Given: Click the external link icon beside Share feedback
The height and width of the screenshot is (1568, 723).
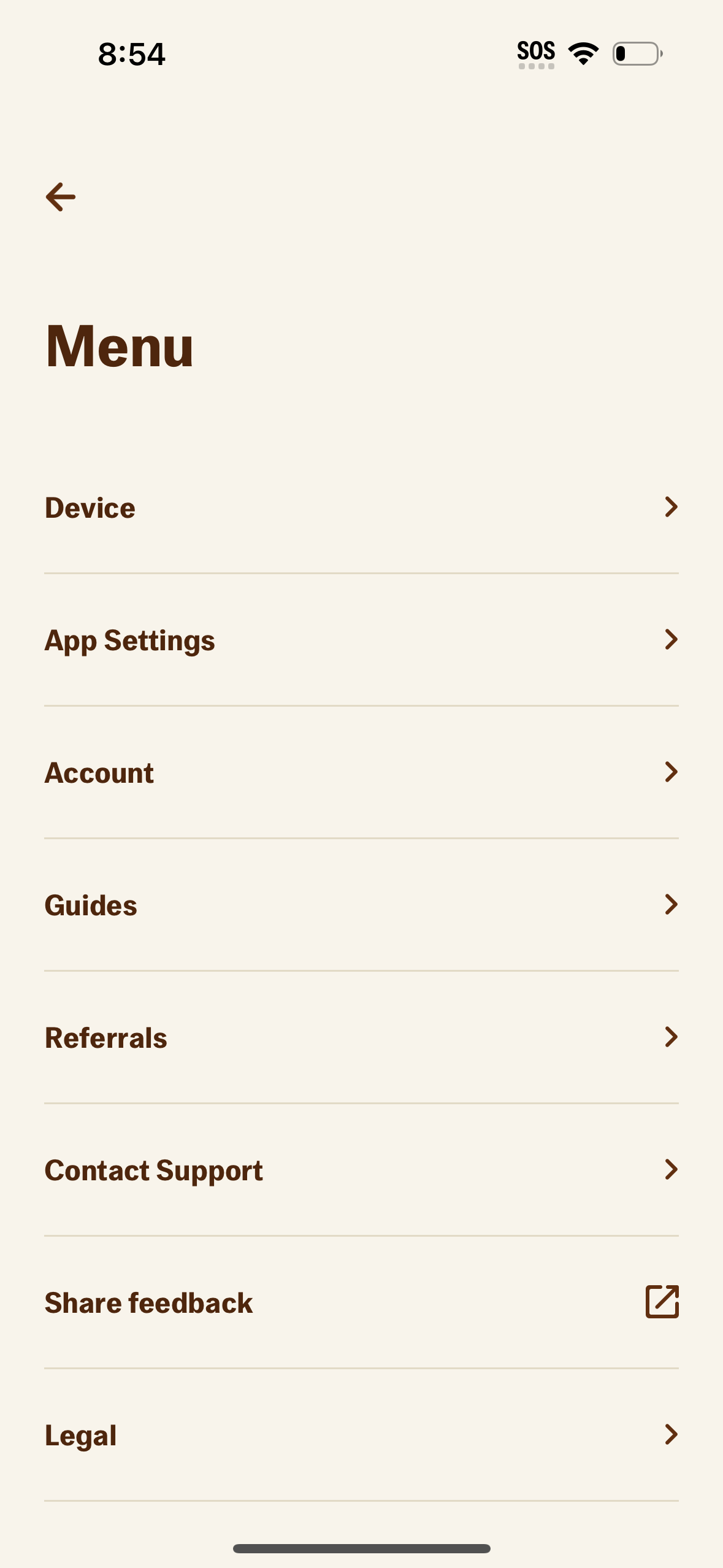Looking at the screenshot, I should [661, 1302].
